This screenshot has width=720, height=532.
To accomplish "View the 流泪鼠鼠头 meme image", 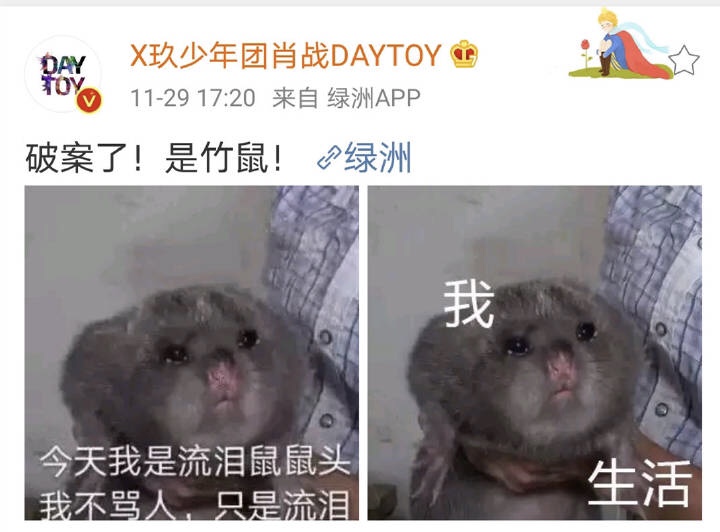I will coord(191,353).
